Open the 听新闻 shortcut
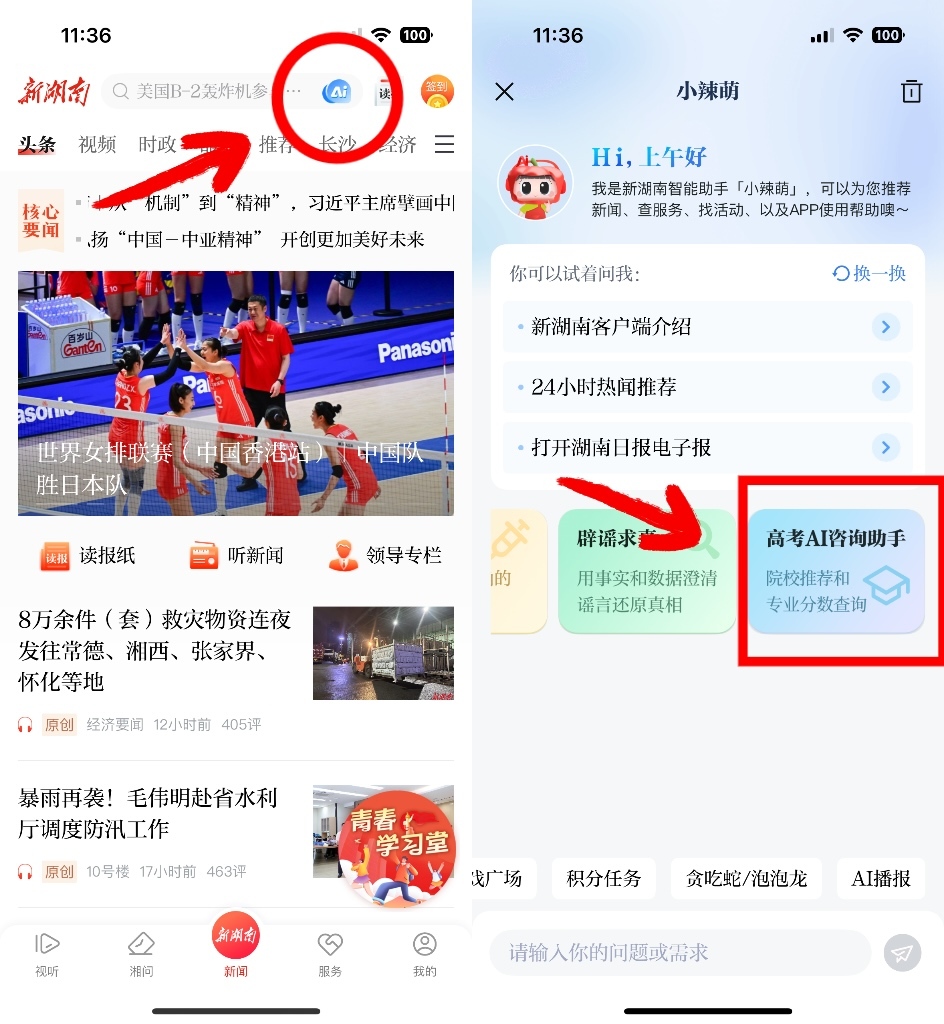The image size is (944, 1024). coord(237,555)
